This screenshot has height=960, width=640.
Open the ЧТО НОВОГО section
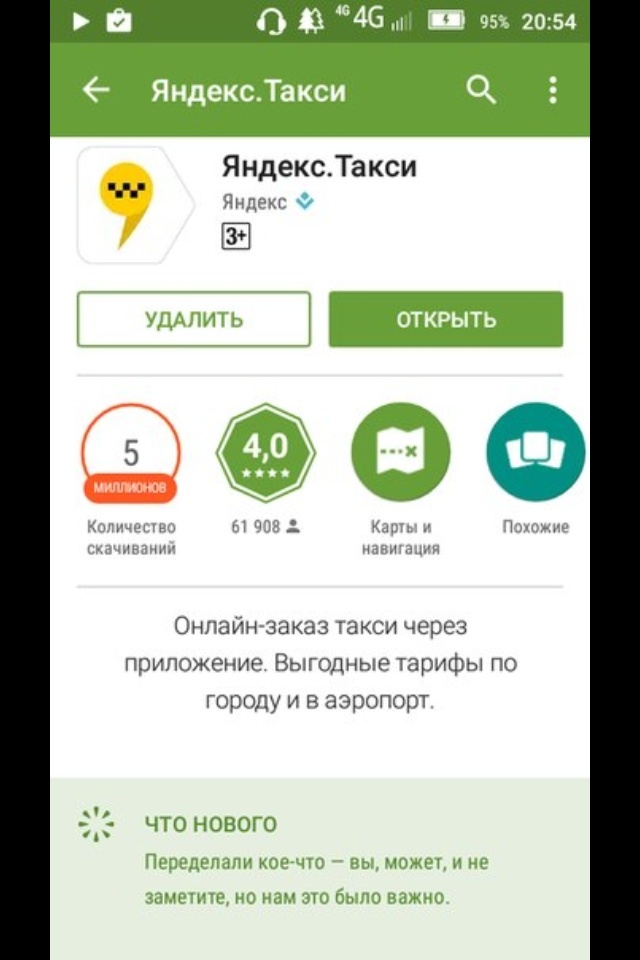tap(211, 825)
